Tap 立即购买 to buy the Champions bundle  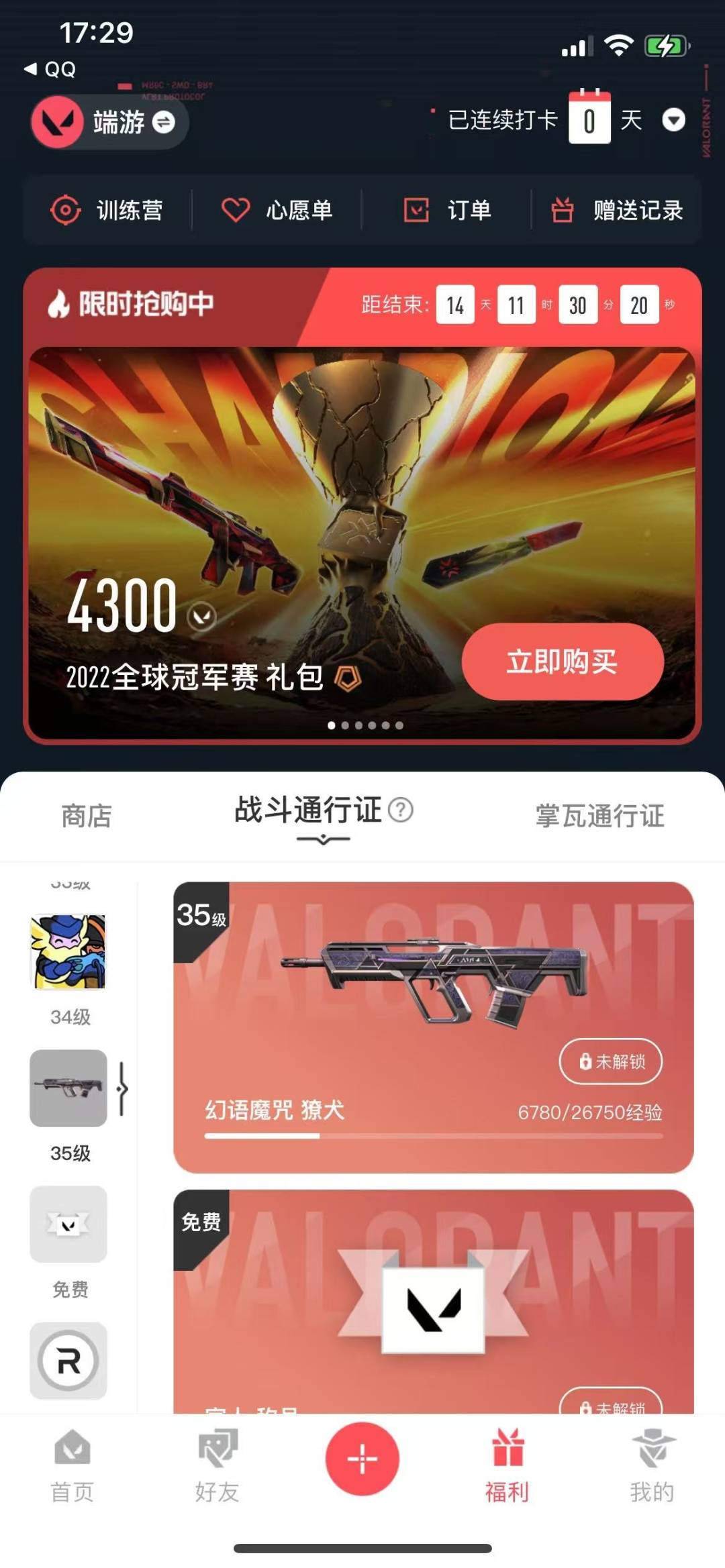pyautogui.click(x=563, y=662)
